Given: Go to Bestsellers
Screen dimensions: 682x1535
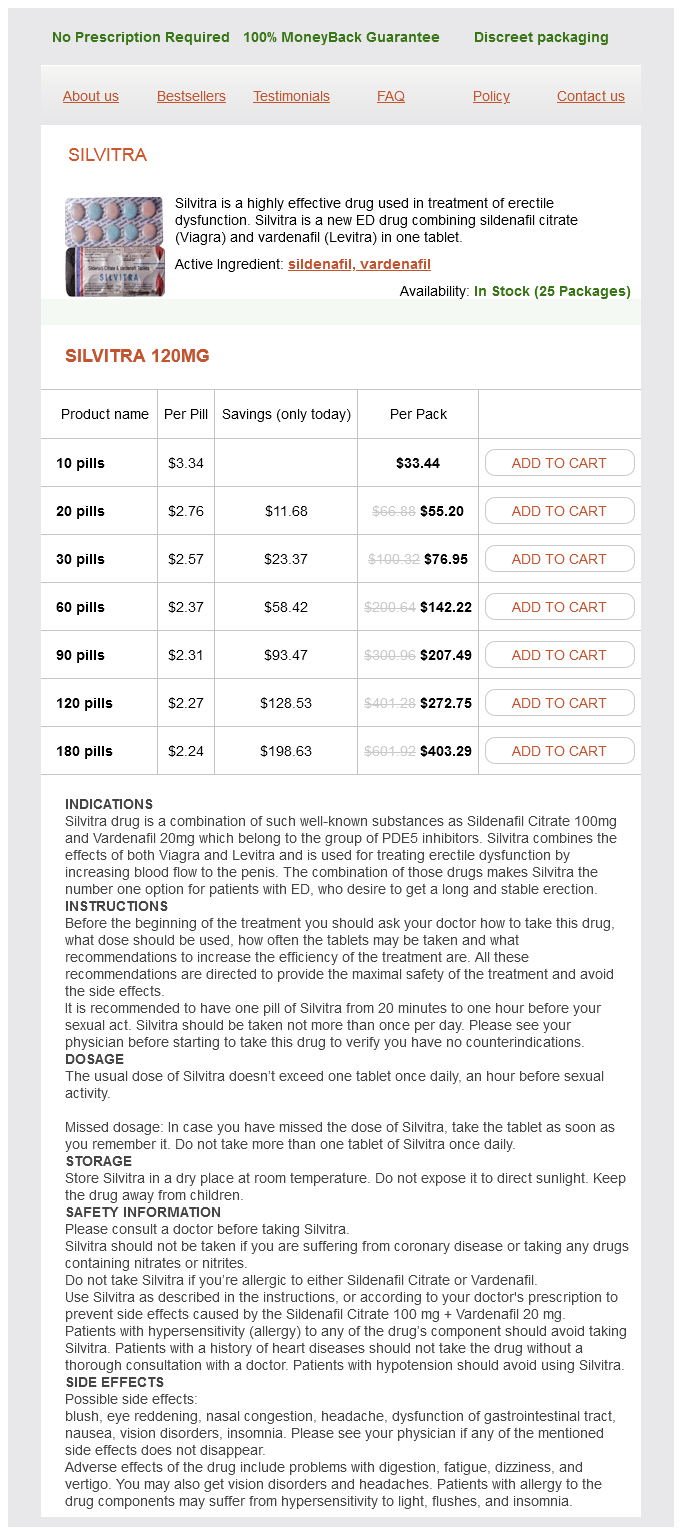Looking at the screenshot, I should pos(191,96).
